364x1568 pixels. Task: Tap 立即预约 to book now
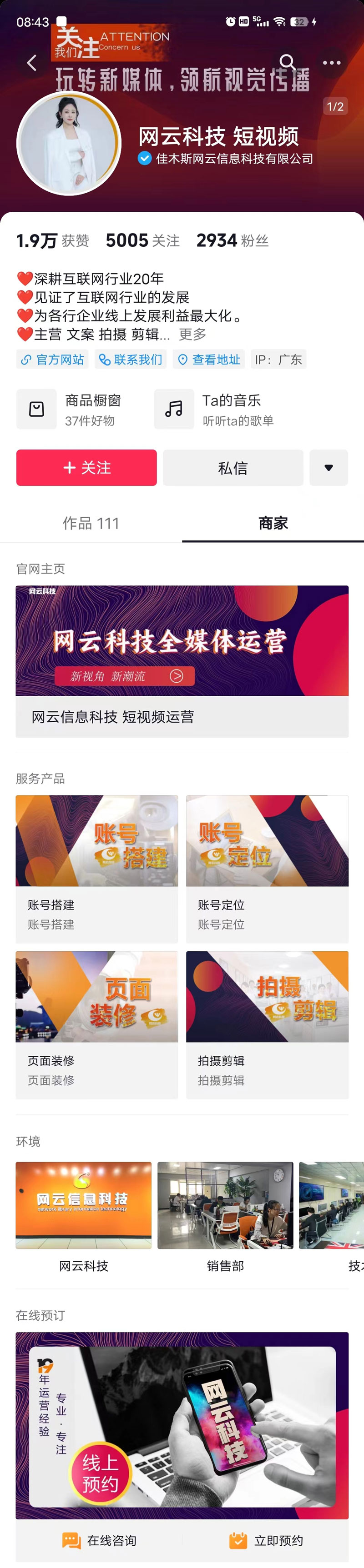pyautogui.click(x=267, y=1541)
